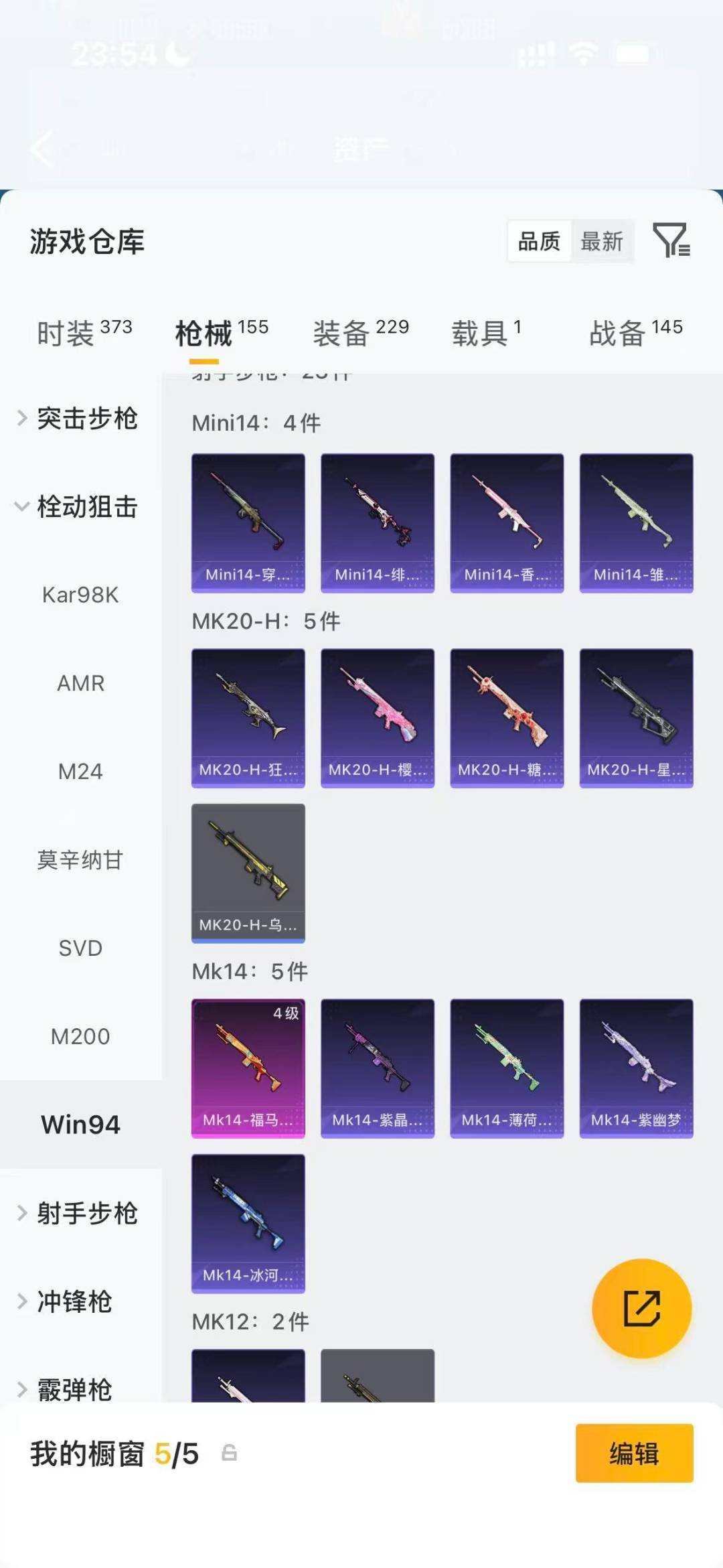Toggle sorting by 最新

(x=602, y=242)
